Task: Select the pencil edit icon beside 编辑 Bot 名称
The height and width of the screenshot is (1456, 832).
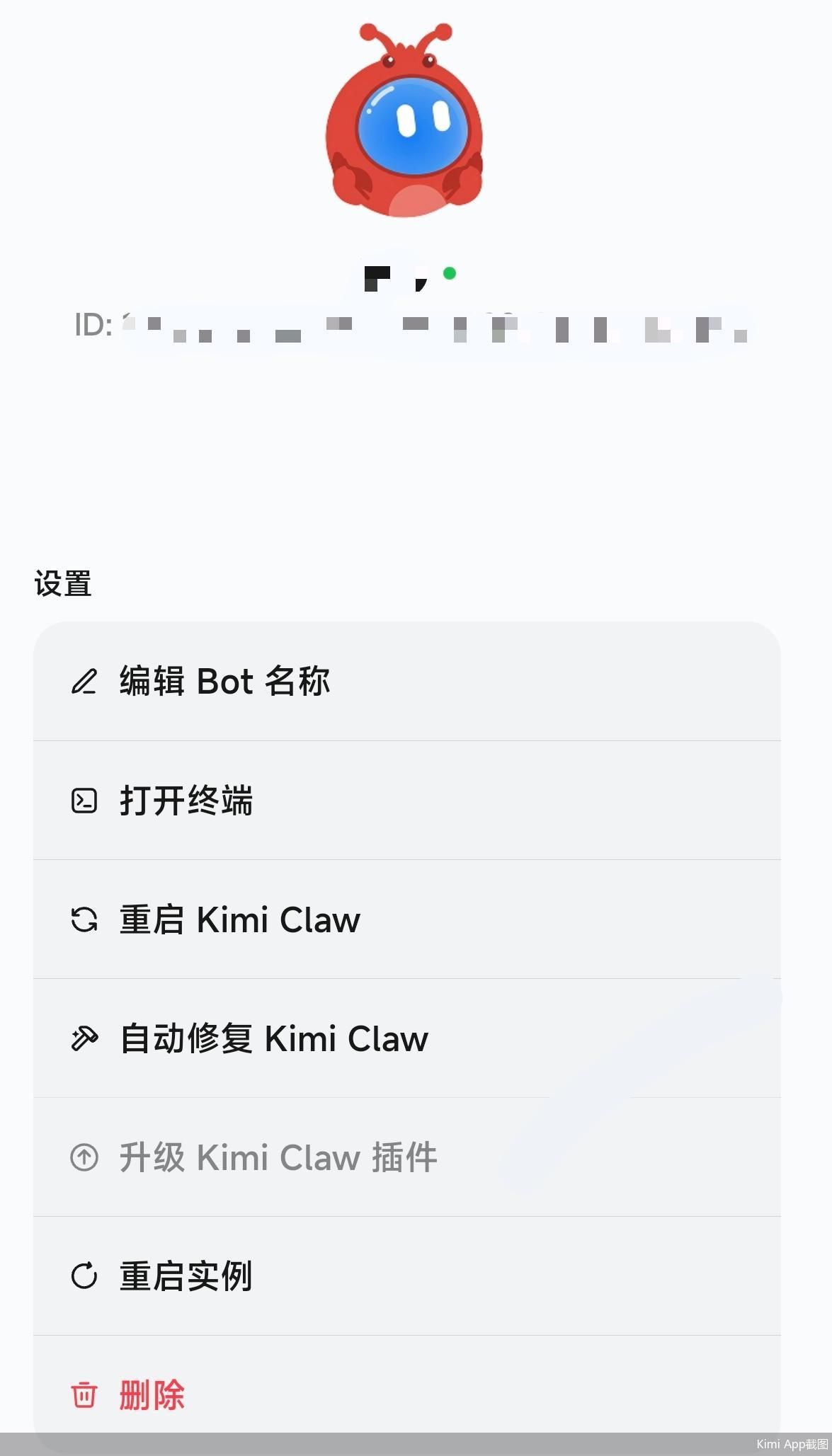Action: click(x=84, y=682)
